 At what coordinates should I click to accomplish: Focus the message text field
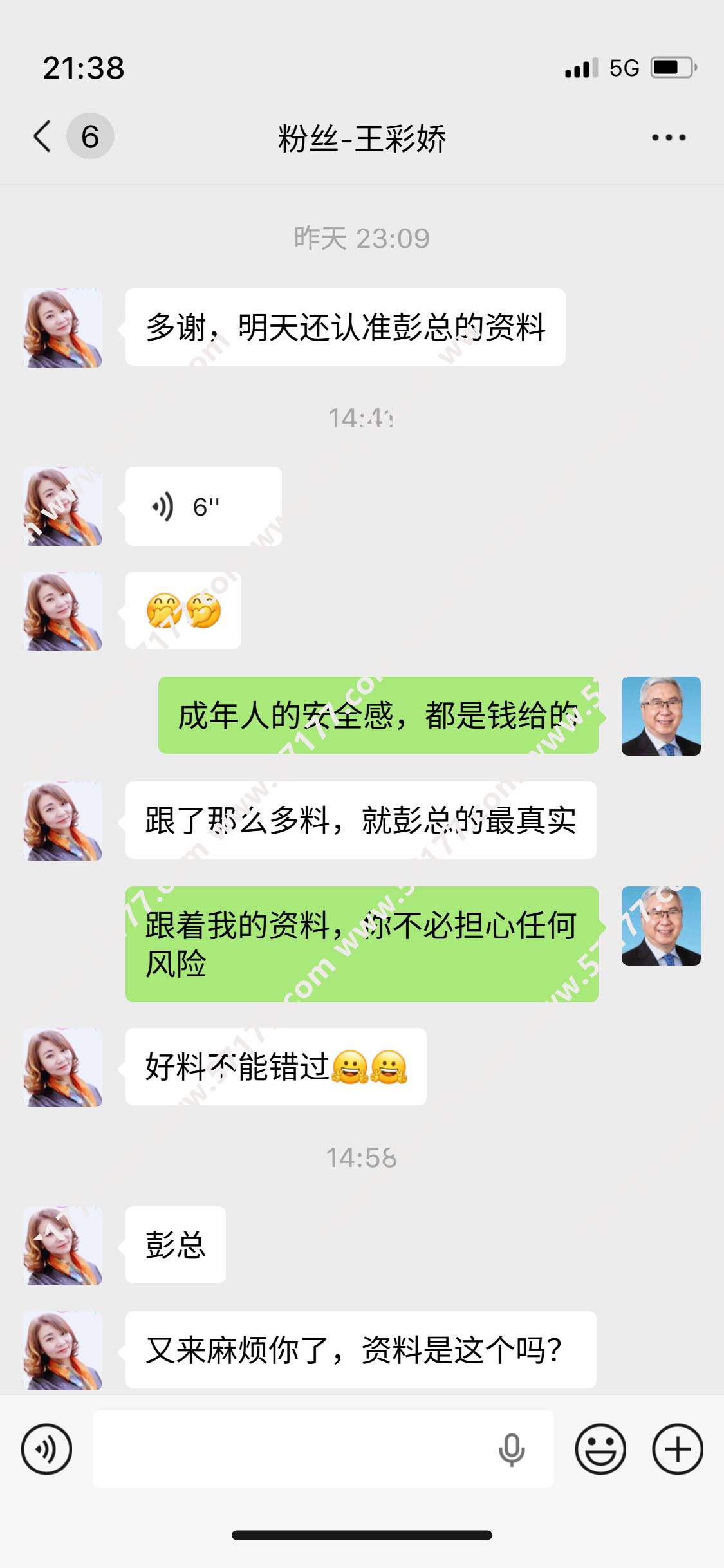coord(290,1449)
